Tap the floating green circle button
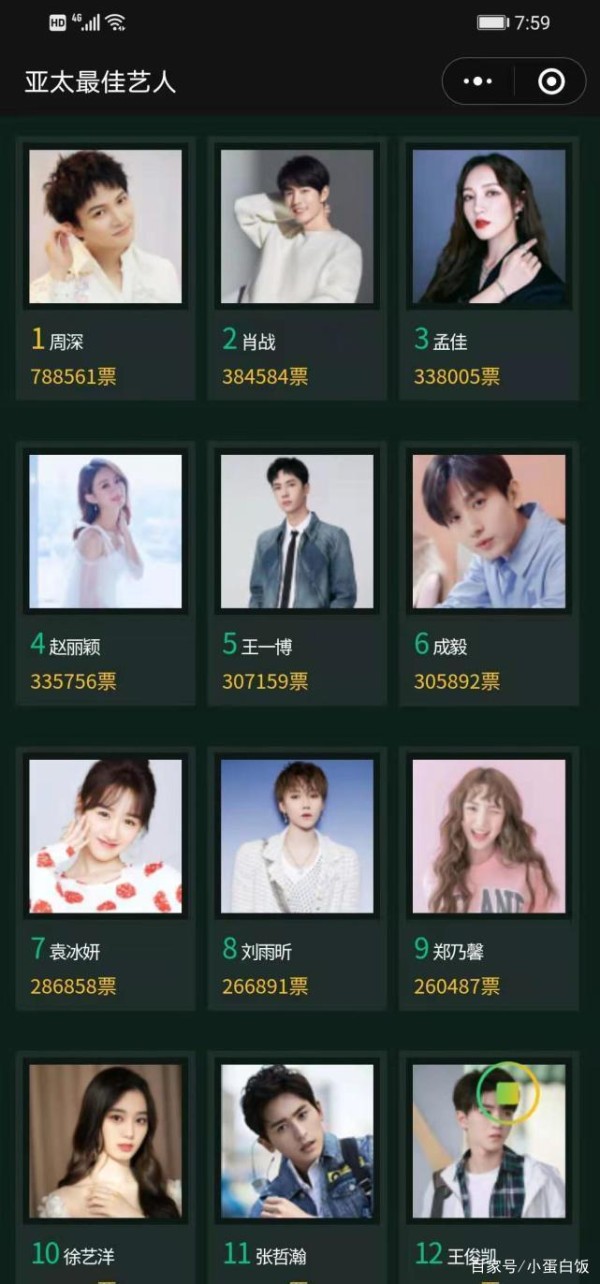Screen dimensions: 600x1284 click(508, 1093)
